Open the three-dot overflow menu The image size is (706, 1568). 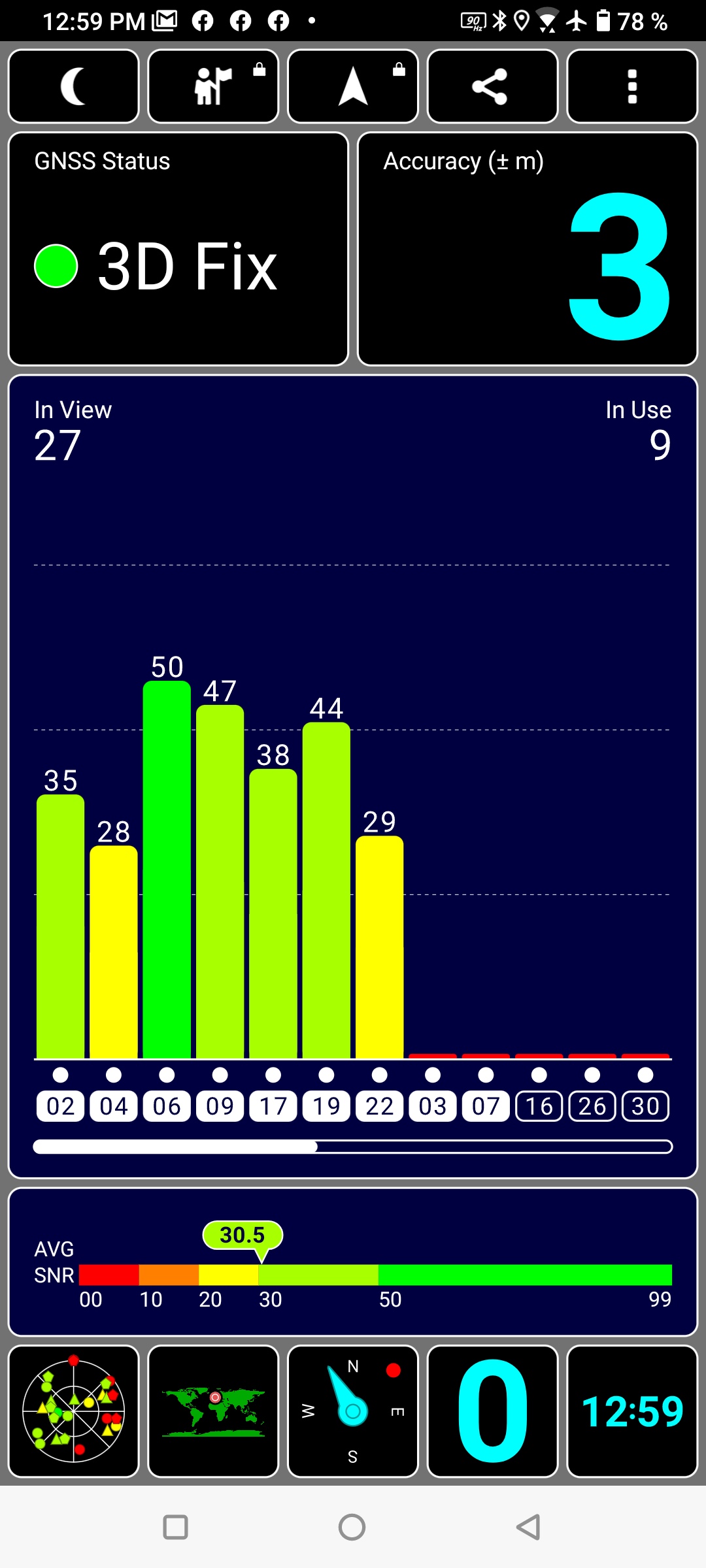coord(632,86)
